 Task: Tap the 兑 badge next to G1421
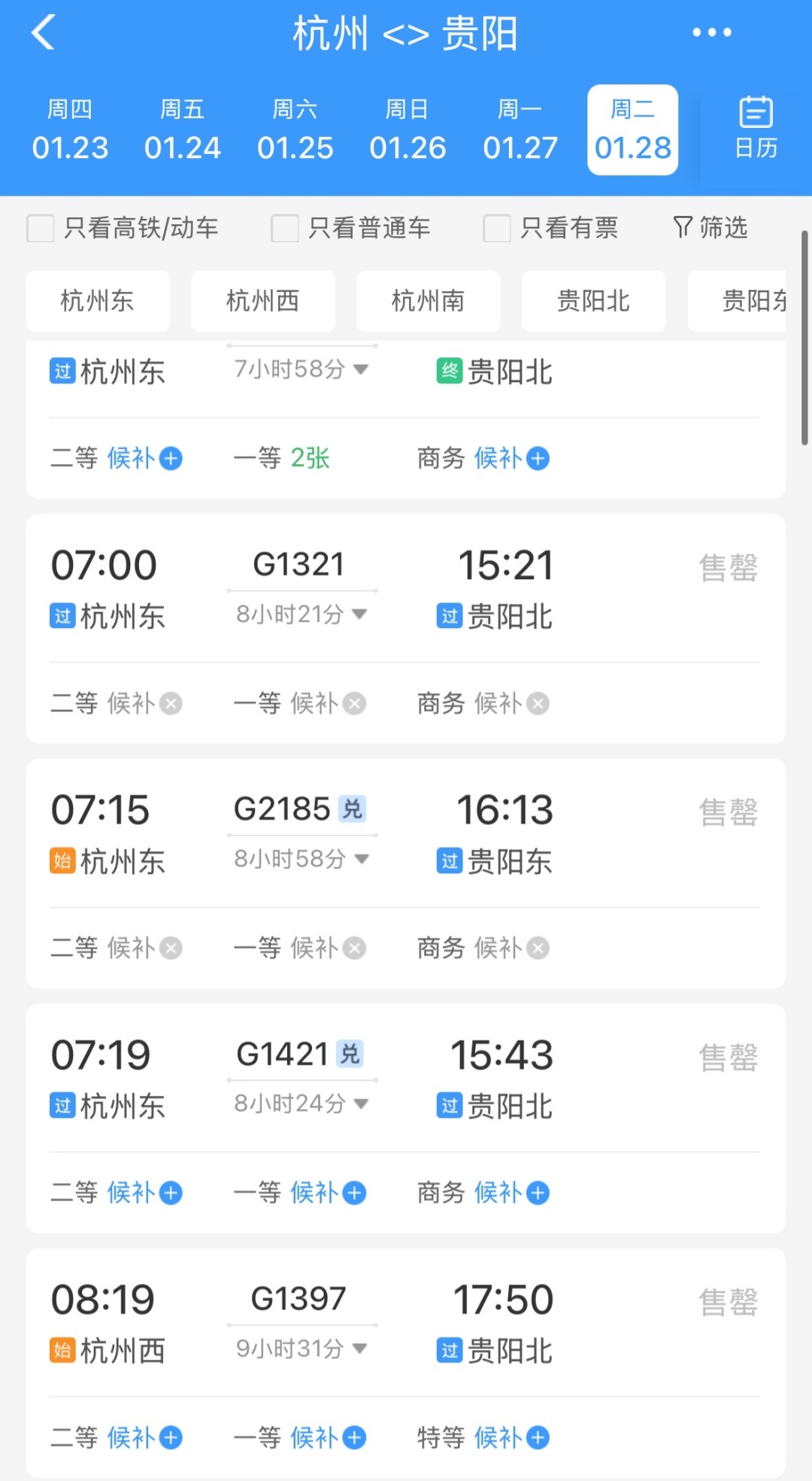tap(350, 1055)
